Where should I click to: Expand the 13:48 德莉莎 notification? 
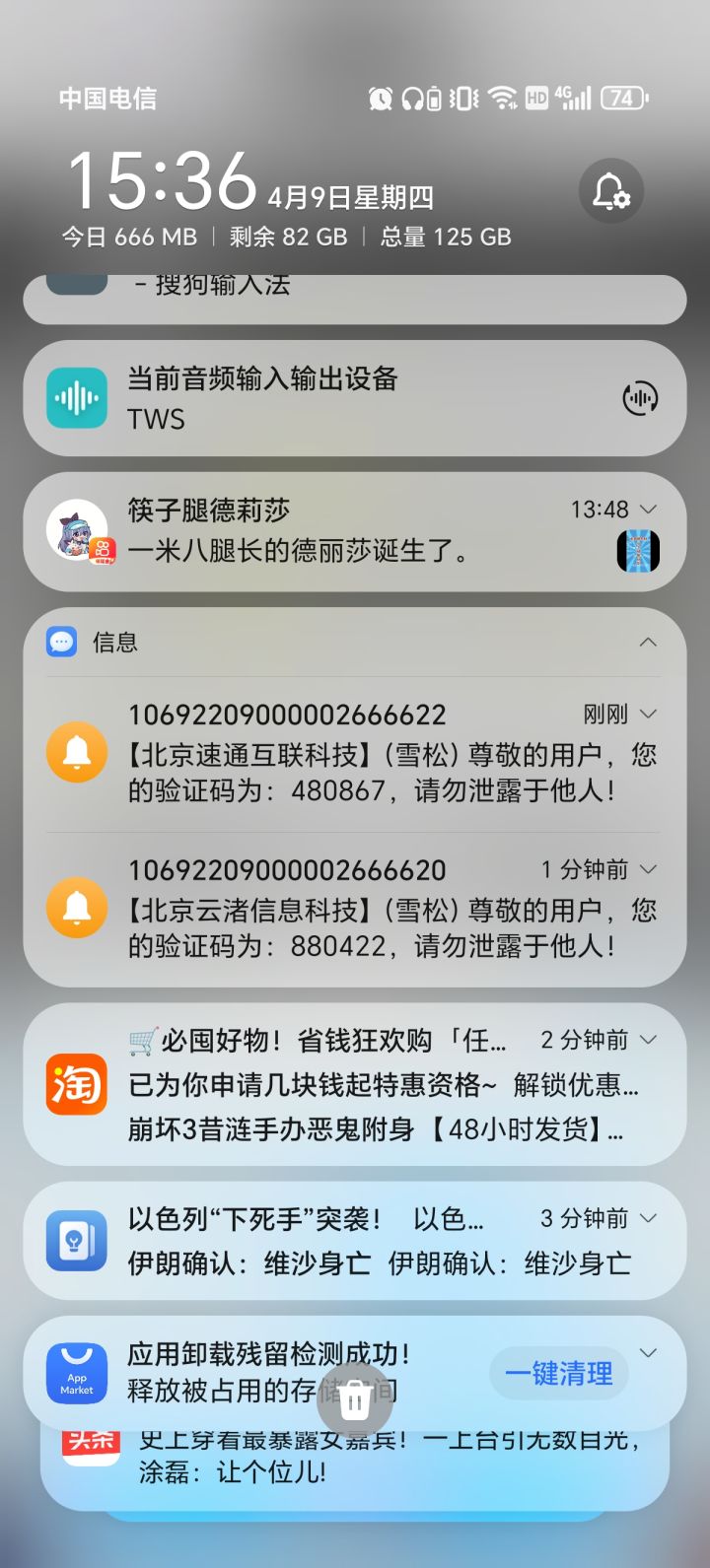(648, 508)
